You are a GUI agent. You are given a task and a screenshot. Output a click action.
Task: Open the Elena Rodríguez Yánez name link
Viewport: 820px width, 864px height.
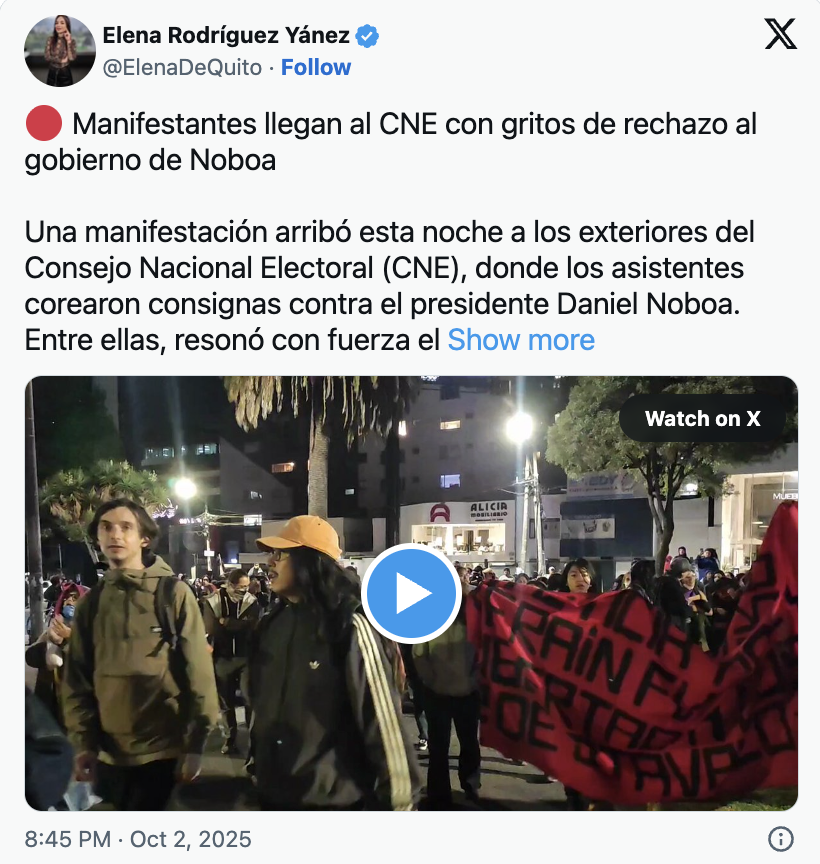click(226, 36)
